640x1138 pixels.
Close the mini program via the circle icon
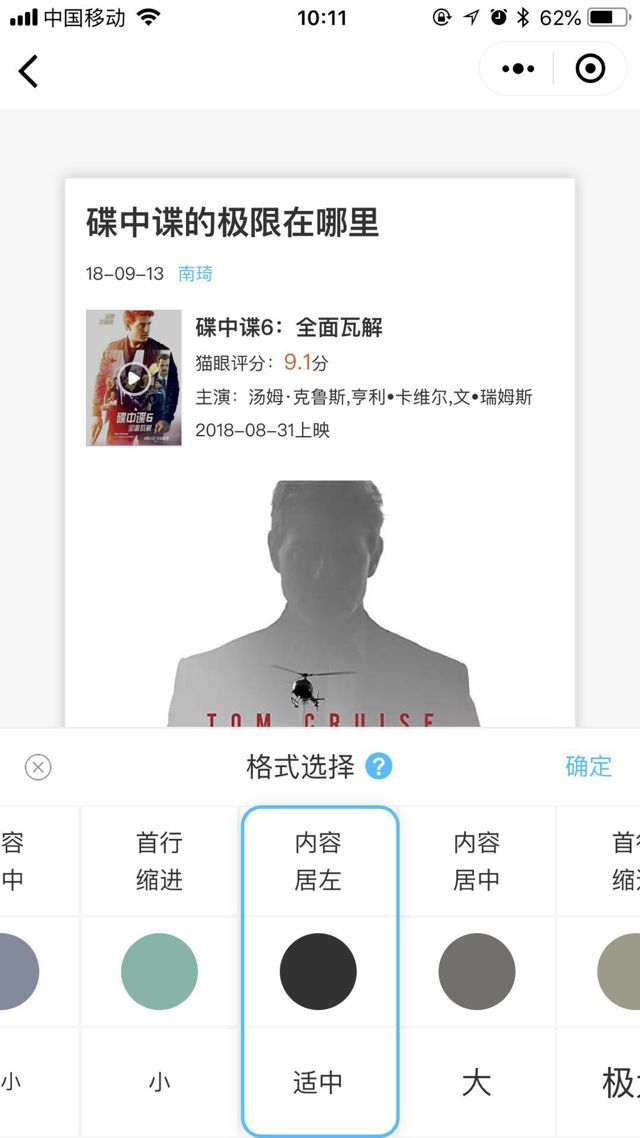coord(591,69)
